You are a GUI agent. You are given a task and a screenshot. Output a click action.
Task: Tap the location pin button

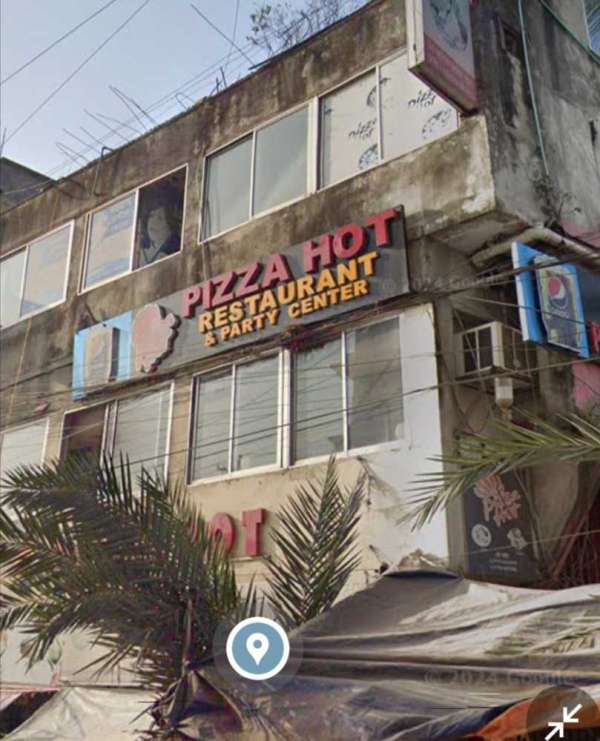pyautogui.click(x=258, y=649)
